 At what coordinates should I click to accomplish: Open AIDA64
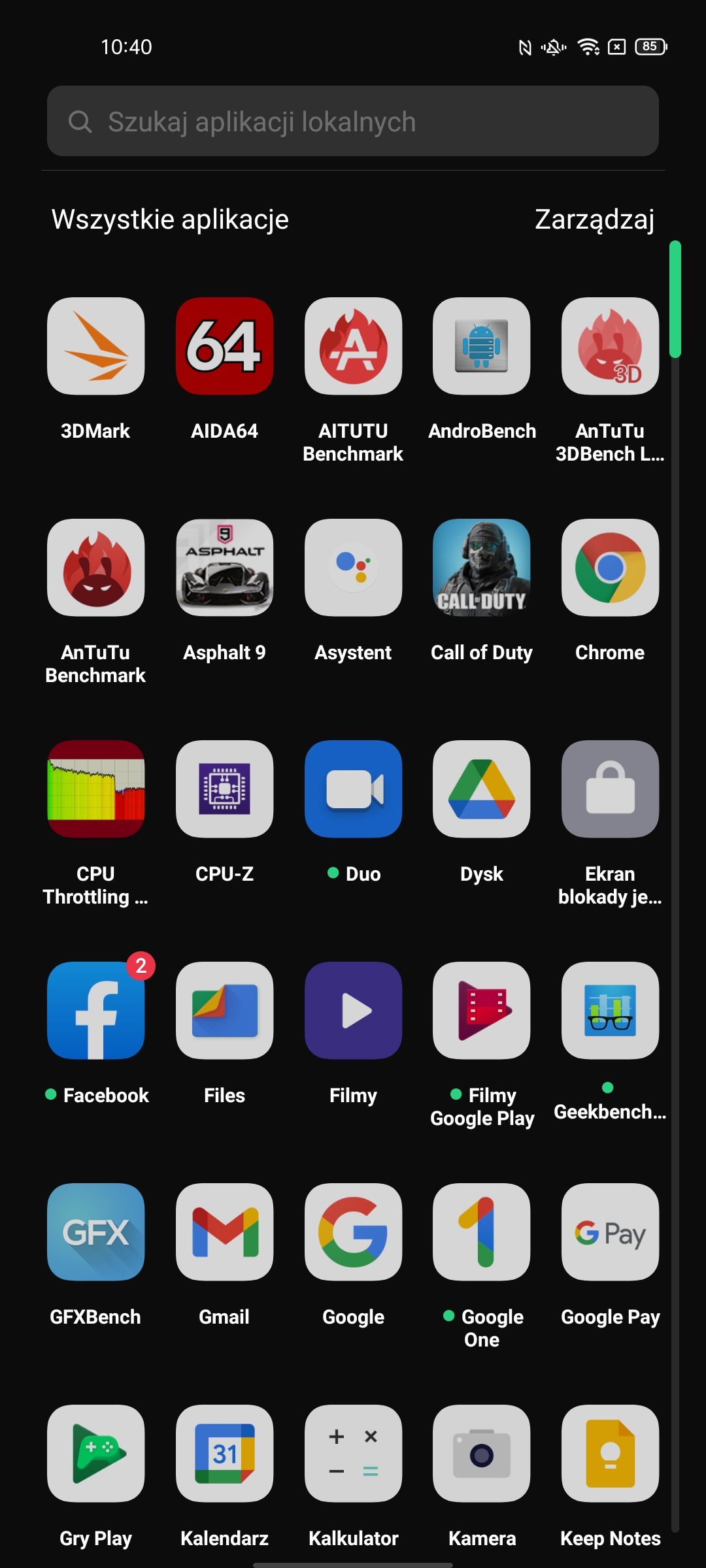pyautogui.click(x=224, y=346)
